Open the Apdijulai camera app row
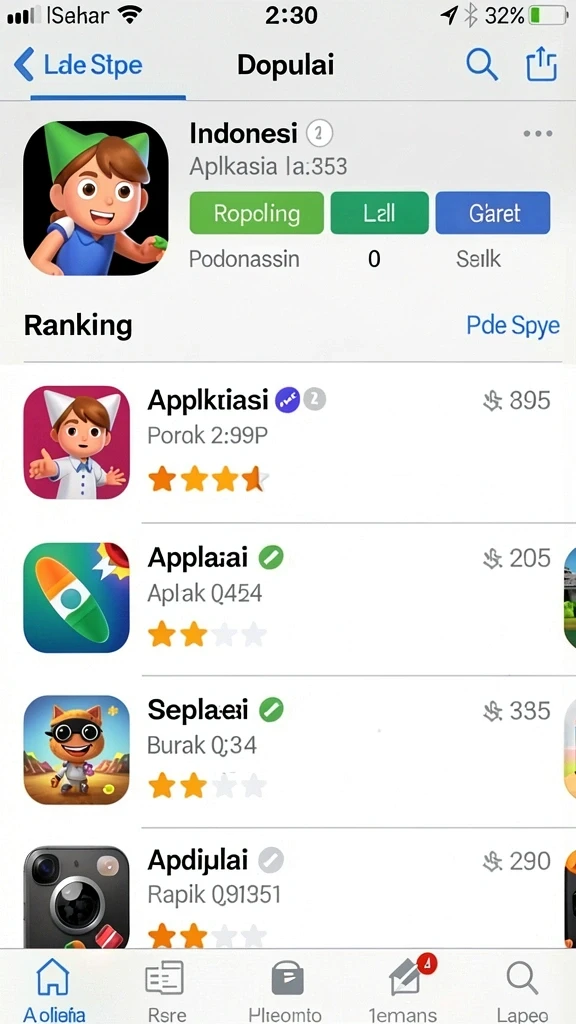 (288, 889)
